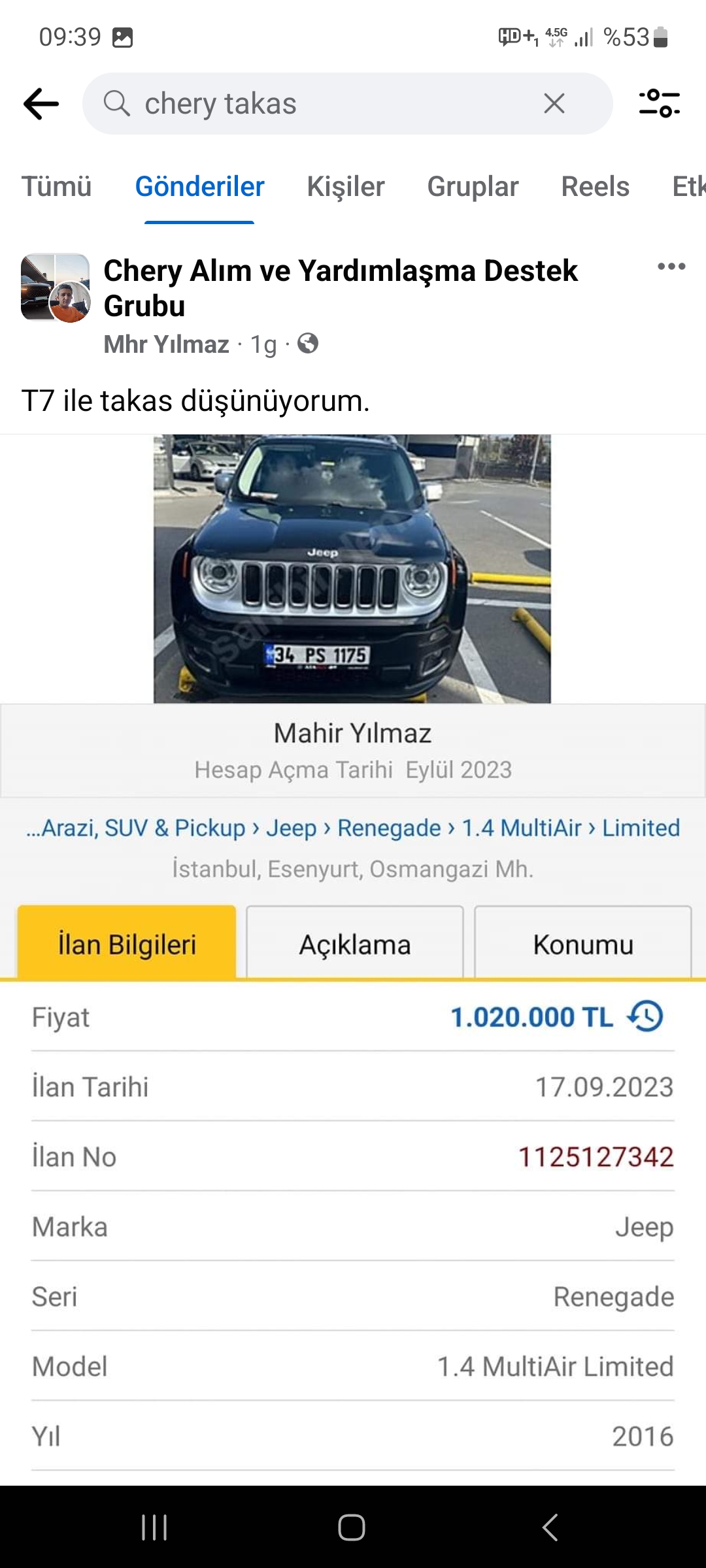
Task: Open the search filters icon
Action: 659,103
